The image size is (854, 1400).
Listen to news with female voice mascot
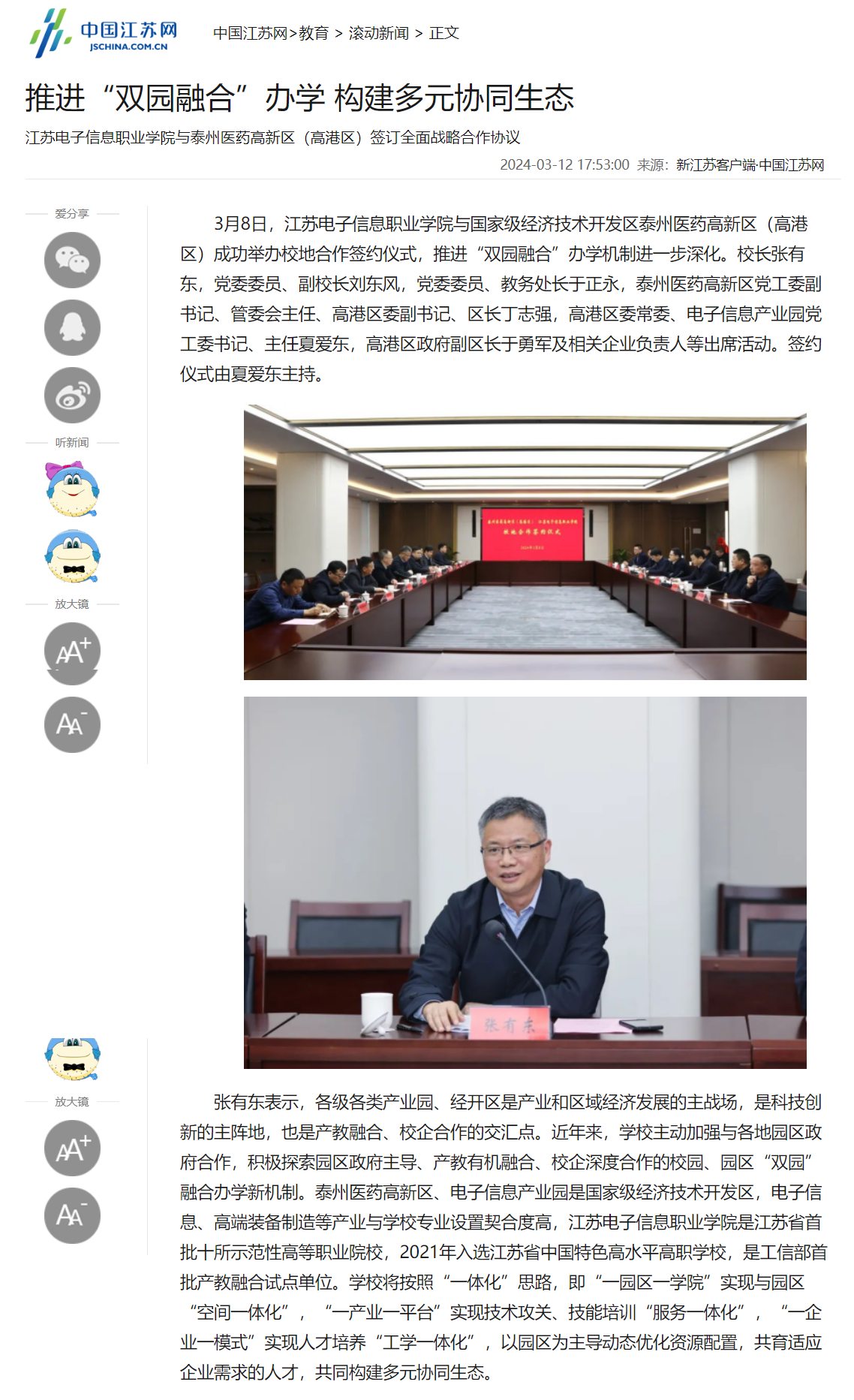(72, 489)
